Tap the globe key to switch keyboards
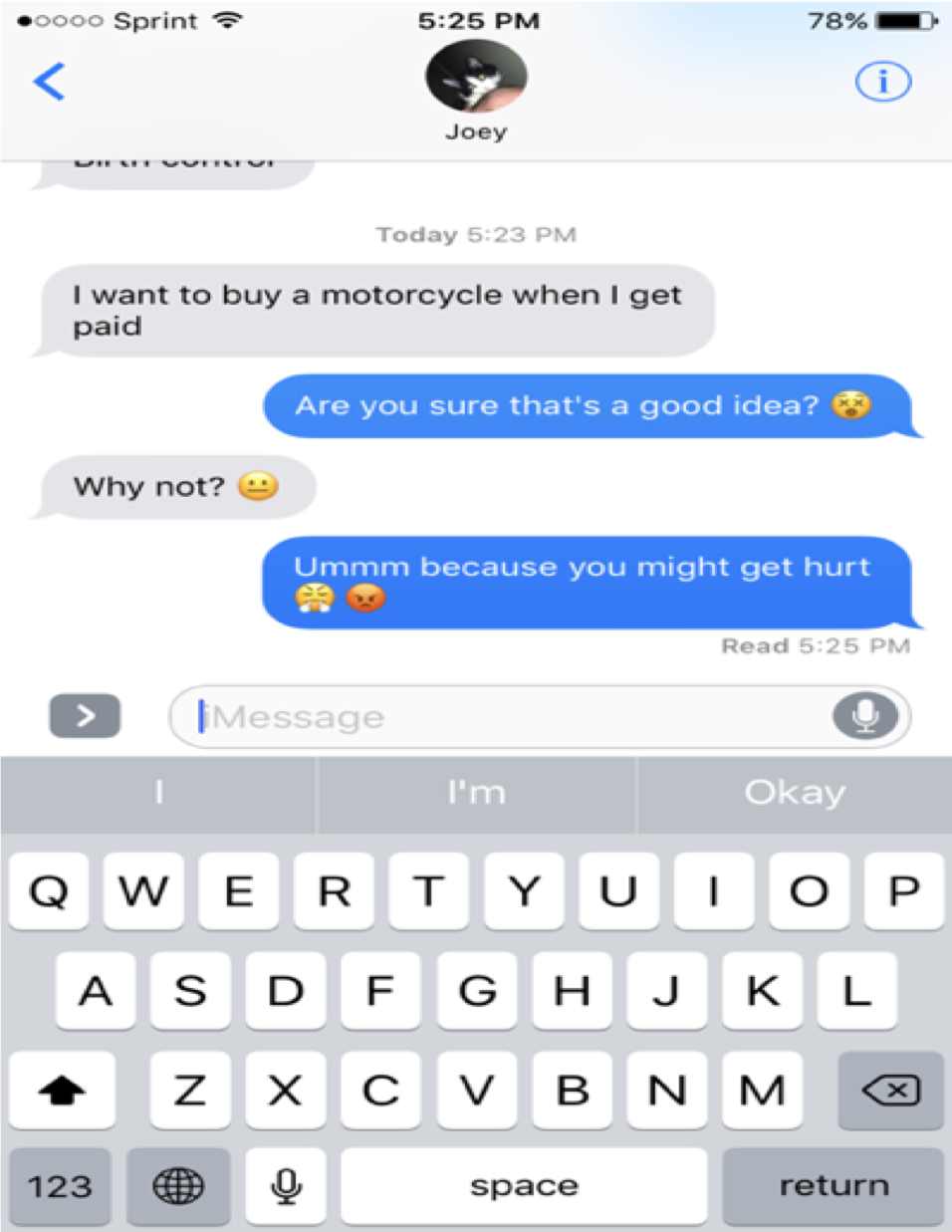The height and width of the screenshot is (1232, 952). point(179,1185)
